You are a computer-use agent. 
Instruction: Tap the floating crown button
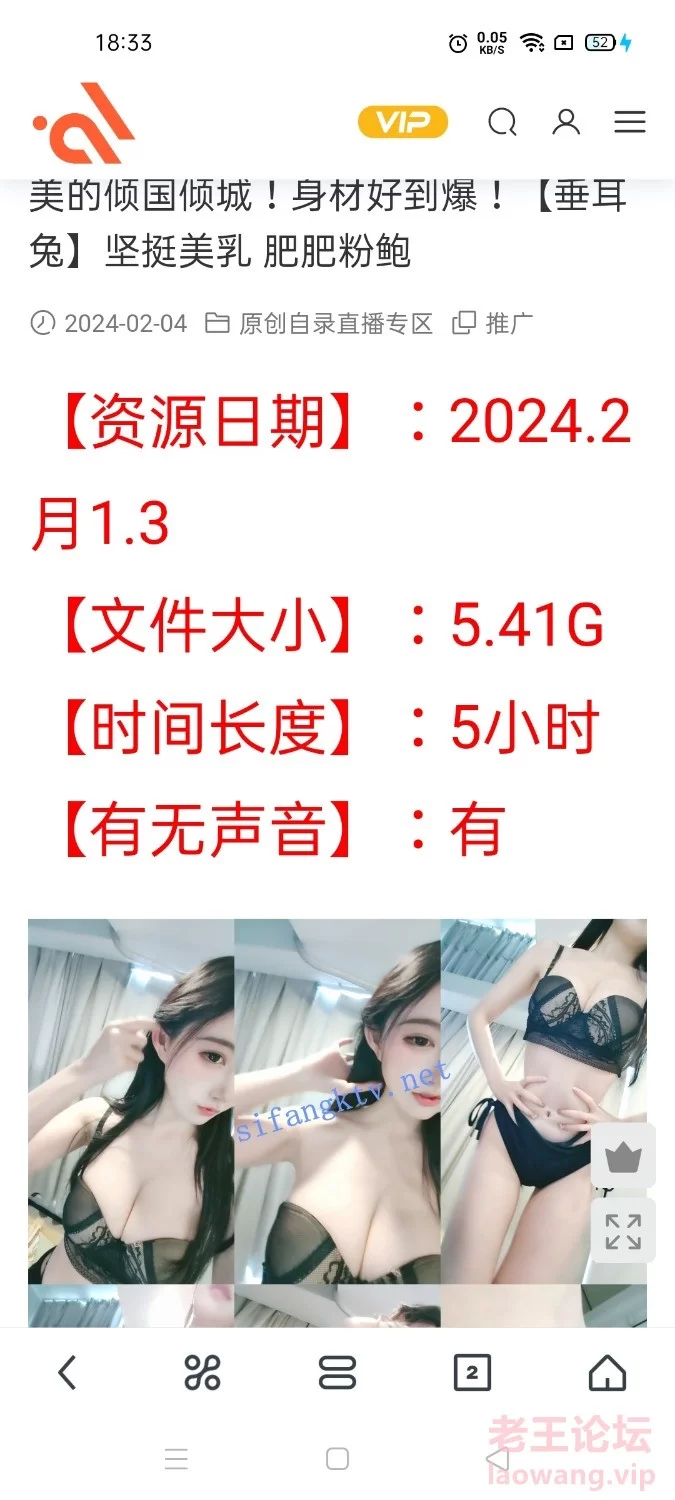[x=623, y=1158]
